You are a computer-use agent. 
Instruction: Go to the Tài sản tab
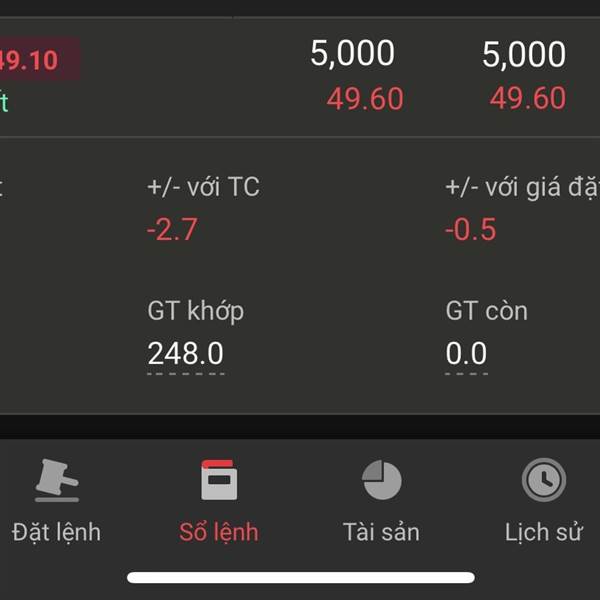(x=381, y=500)
